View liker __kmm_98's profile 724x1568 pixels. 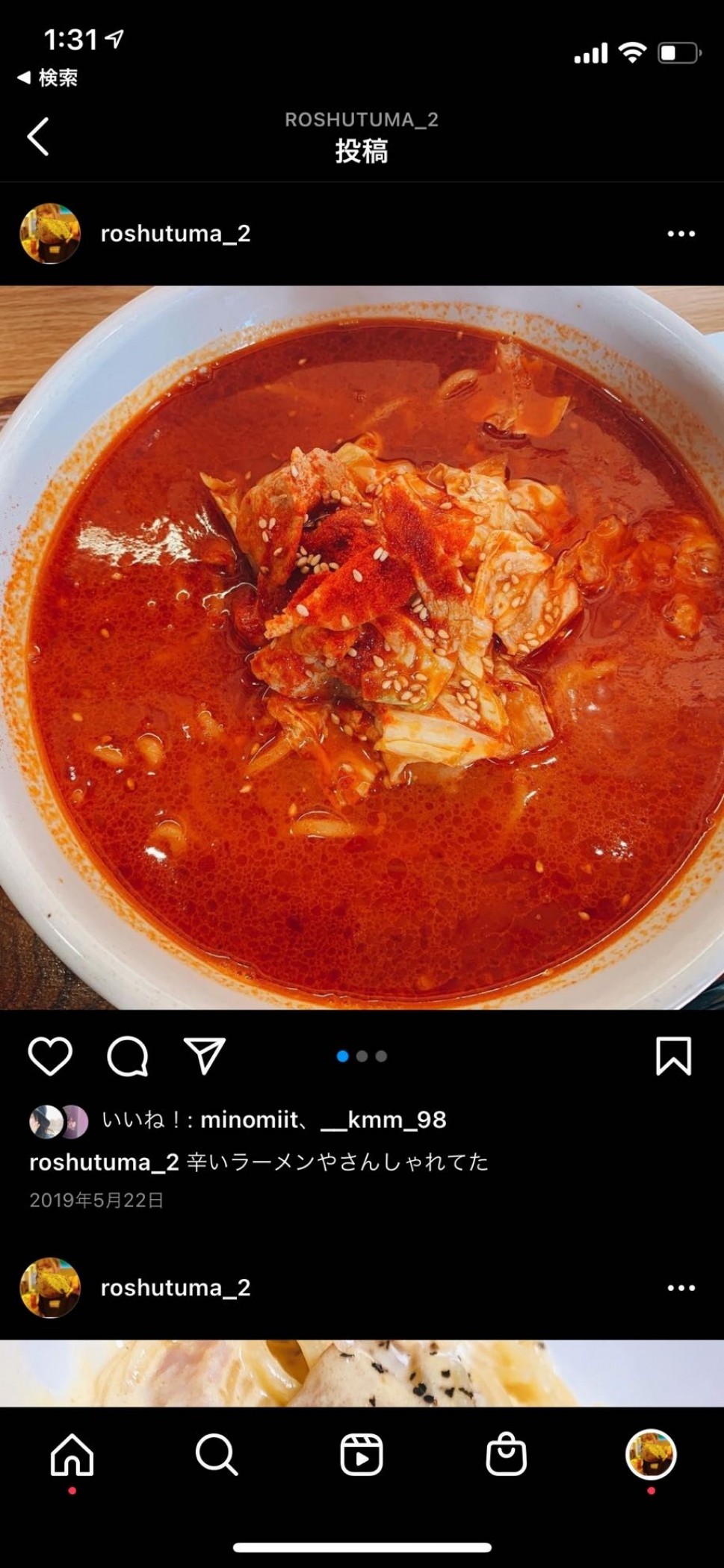point(383,1120)
